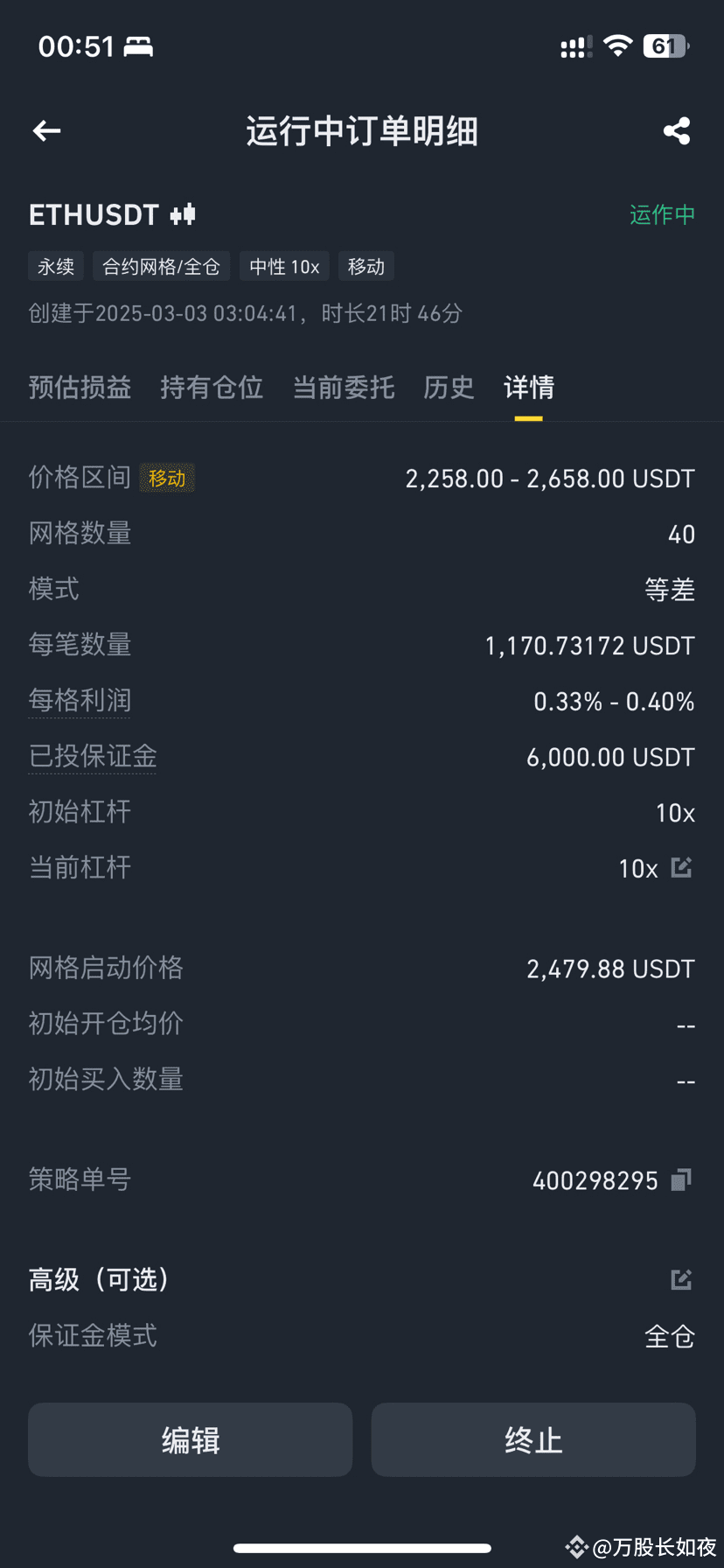The height and width of the screenshot is (1568, 724).
Task: Switch to the 预估损益 tab
Action: click(80, 388)
